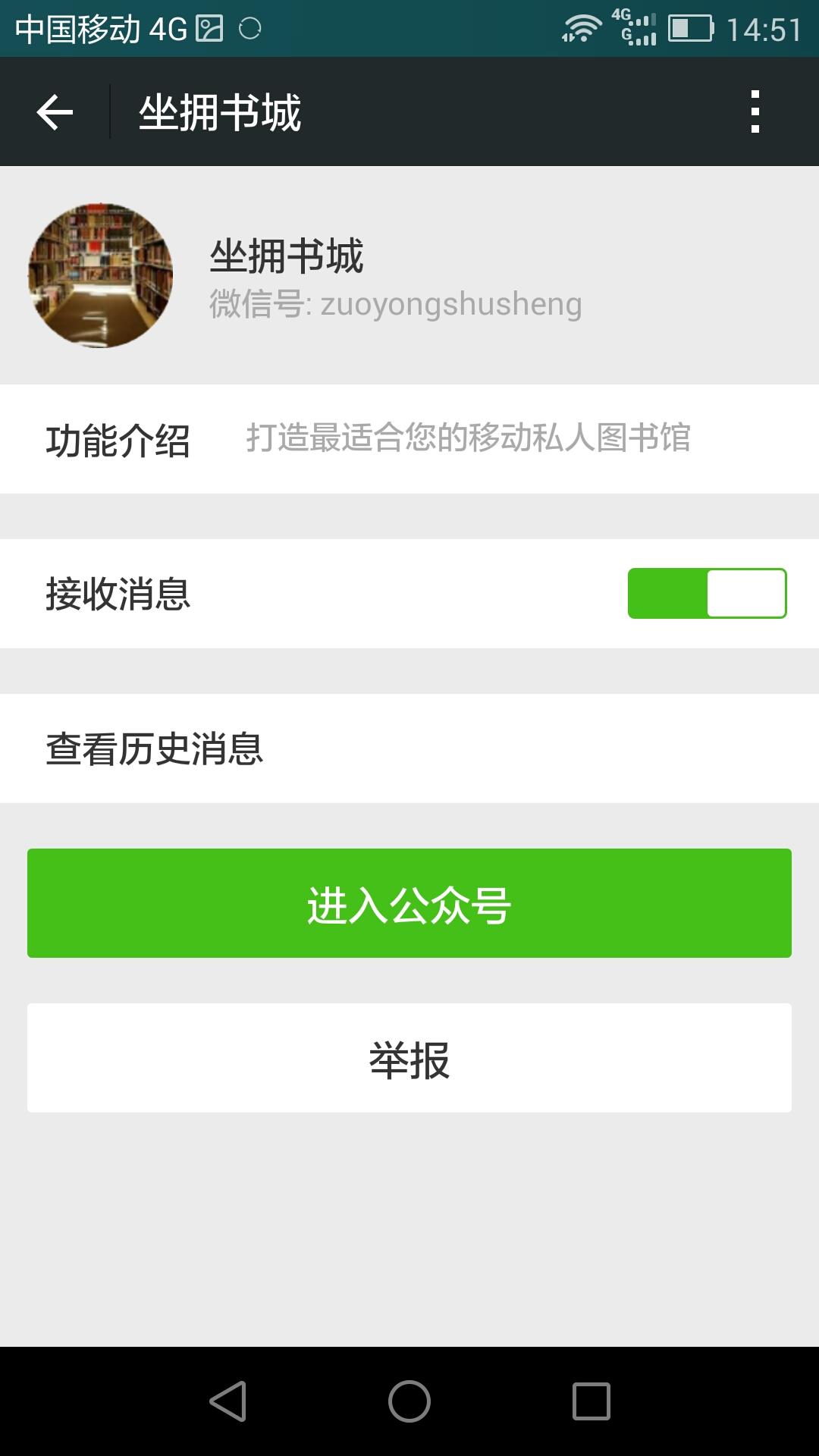The height and width of the screenshot is (1456, 819).
Task: Tap the 举报 report button
Action: (x=409, y=1057)
